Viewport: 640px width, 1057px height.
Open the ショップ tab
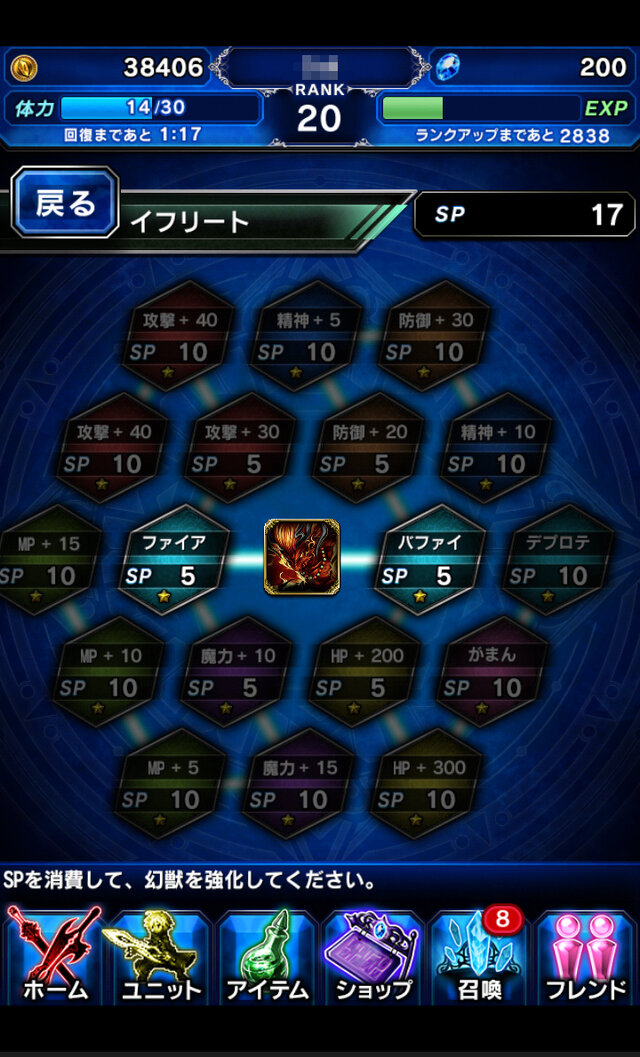point(373,956)
